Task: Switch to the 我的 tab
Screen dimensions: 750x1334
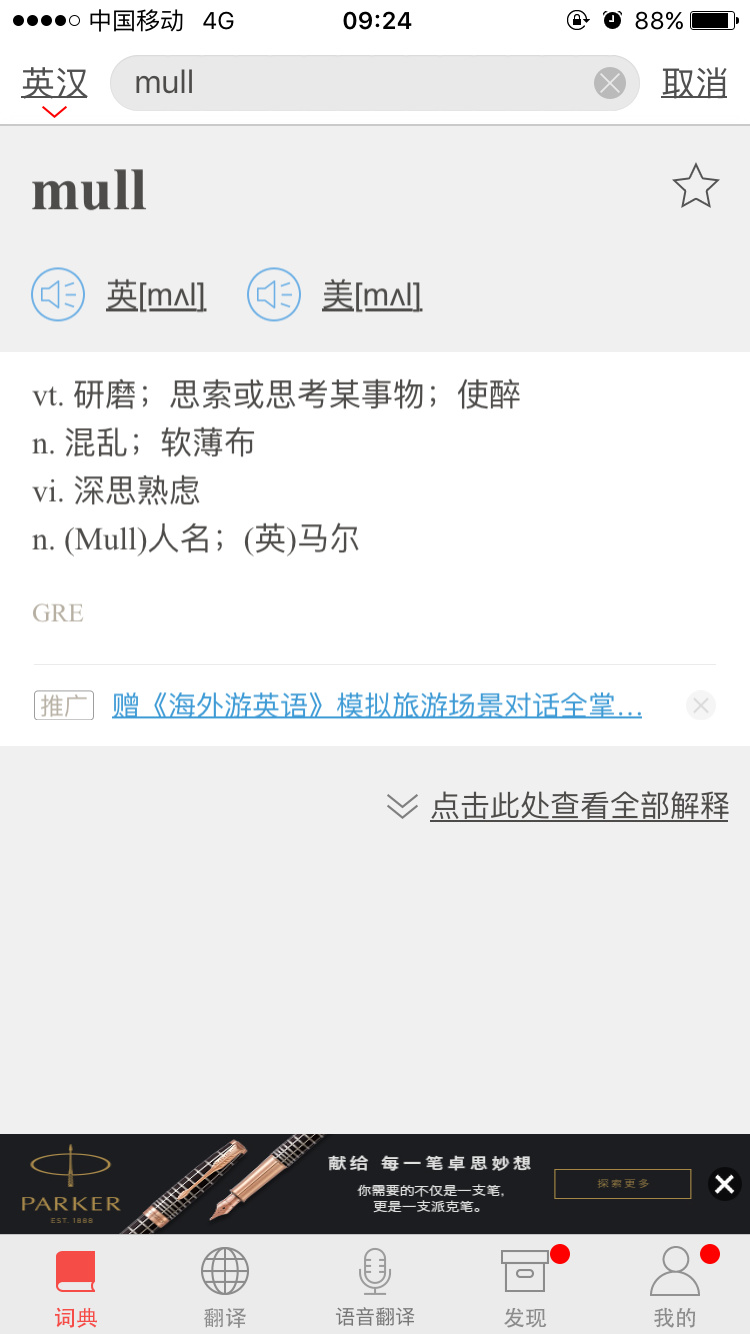Action: point(675,1287)
